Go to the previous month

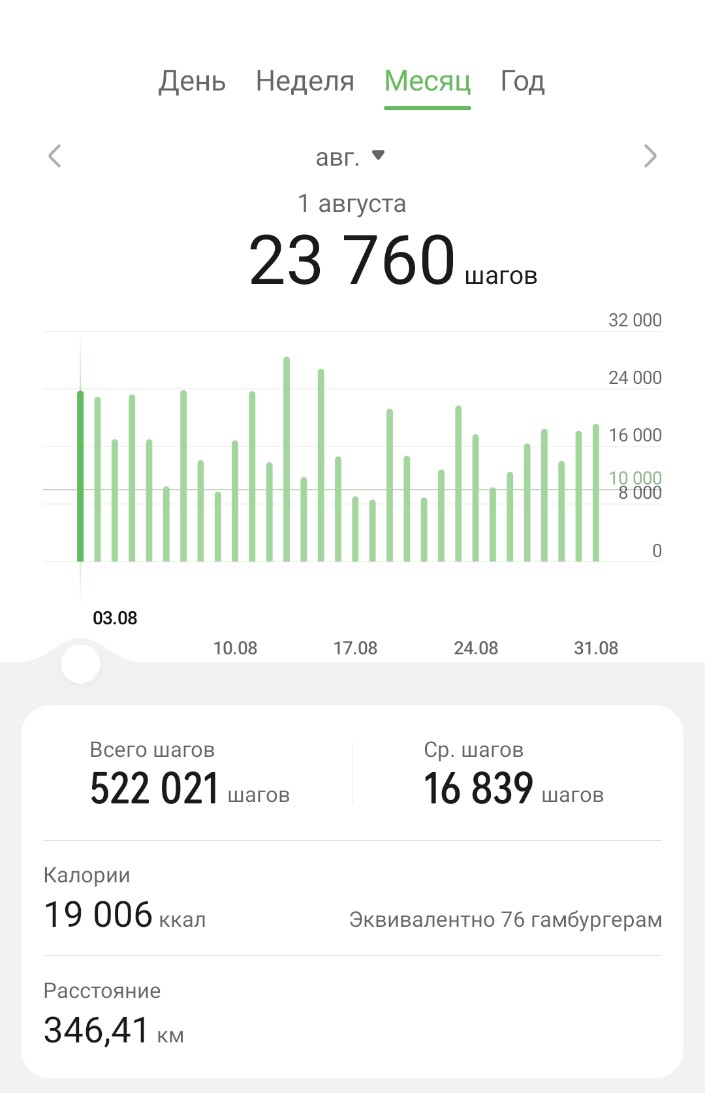[55, 156]
